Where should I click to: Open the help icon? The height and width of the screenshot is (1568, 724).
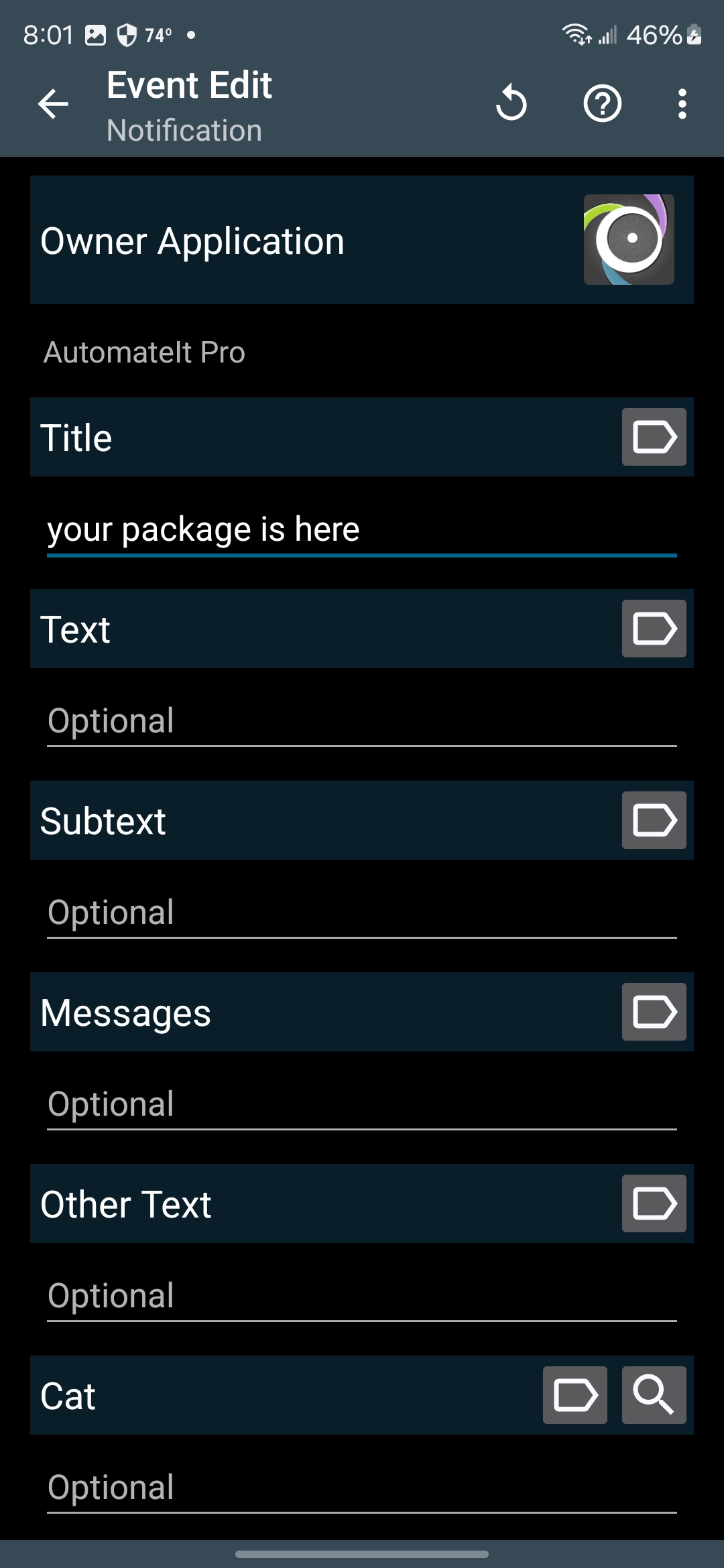click(602, 104)
